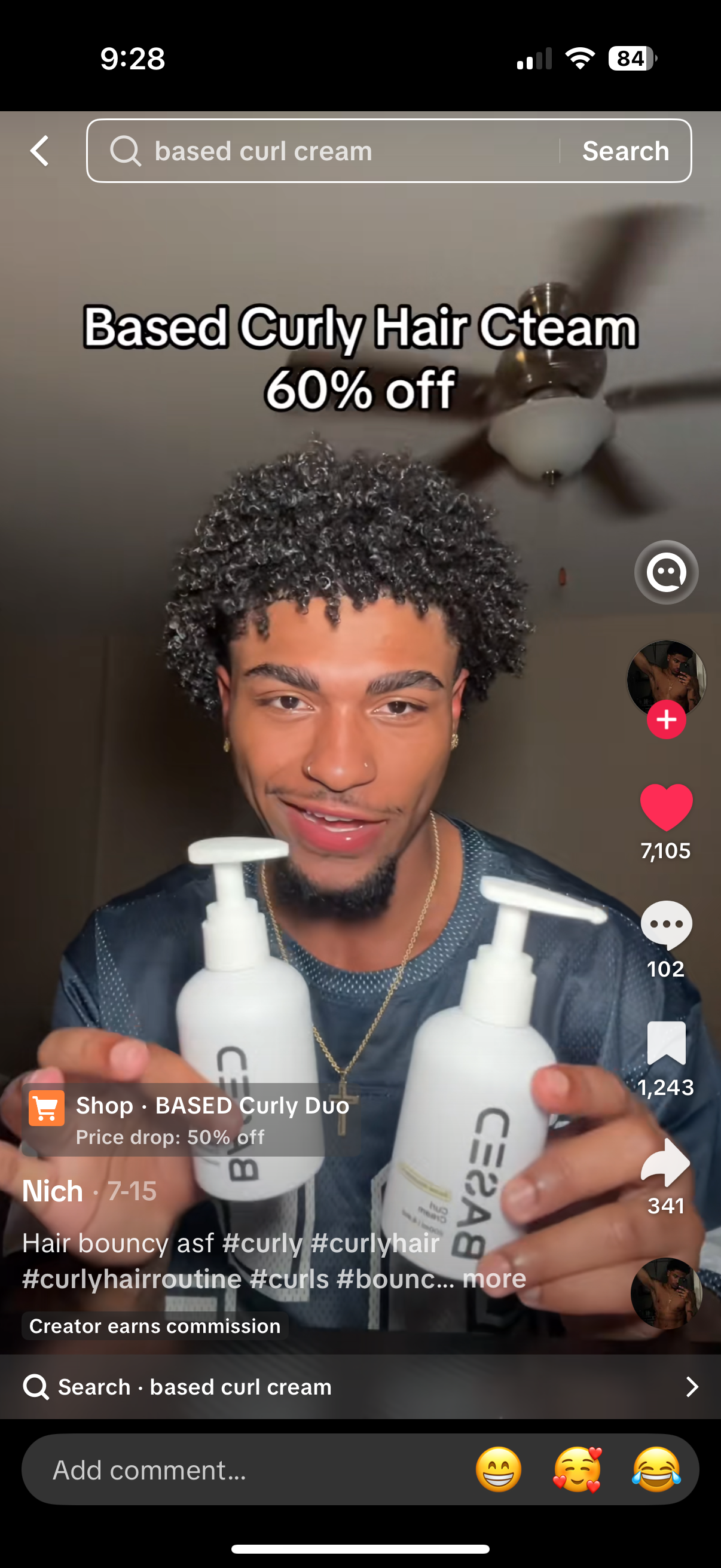Tap the round face icon above avatar

click(665, 572)
